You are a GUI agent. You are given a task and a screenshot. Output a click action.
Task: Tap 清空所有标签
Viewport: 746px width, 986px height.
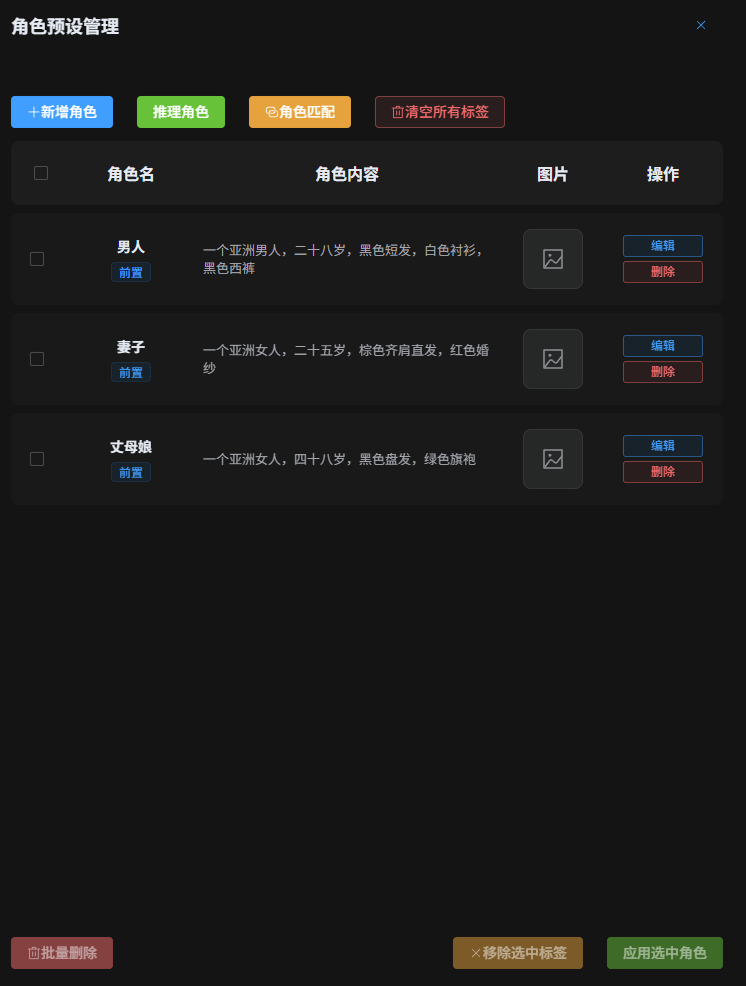point(440,112)
